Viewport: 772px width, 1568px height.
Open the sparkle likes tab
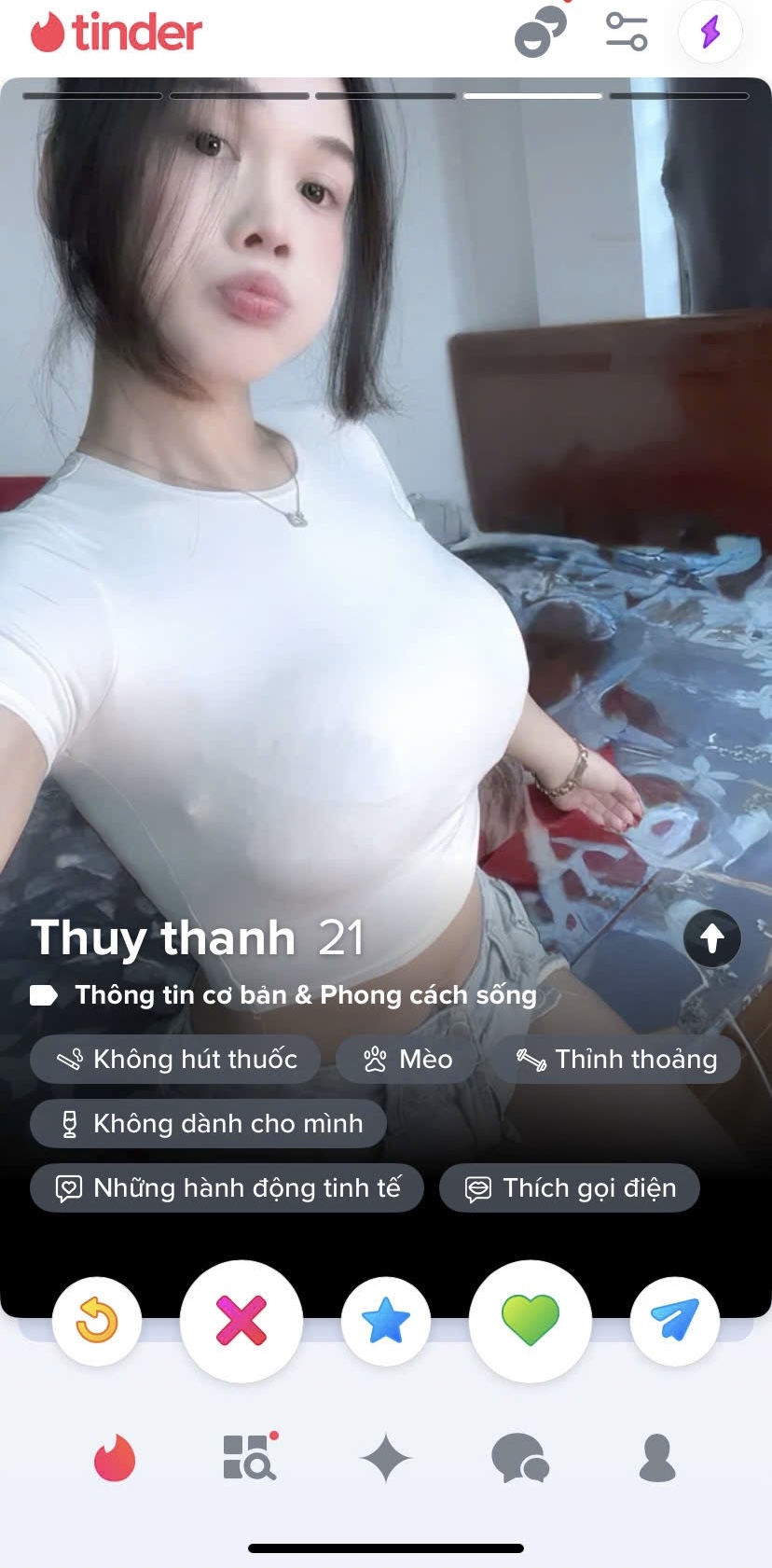point(386,1458)
